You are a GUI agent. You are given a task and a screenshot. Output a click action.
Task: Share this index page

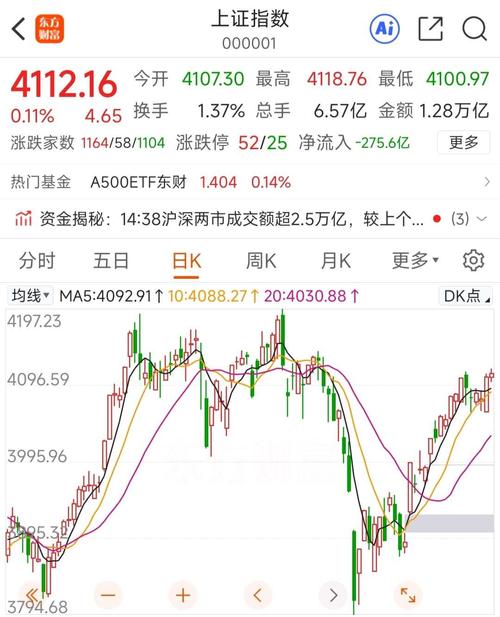[x=430, y=29]
